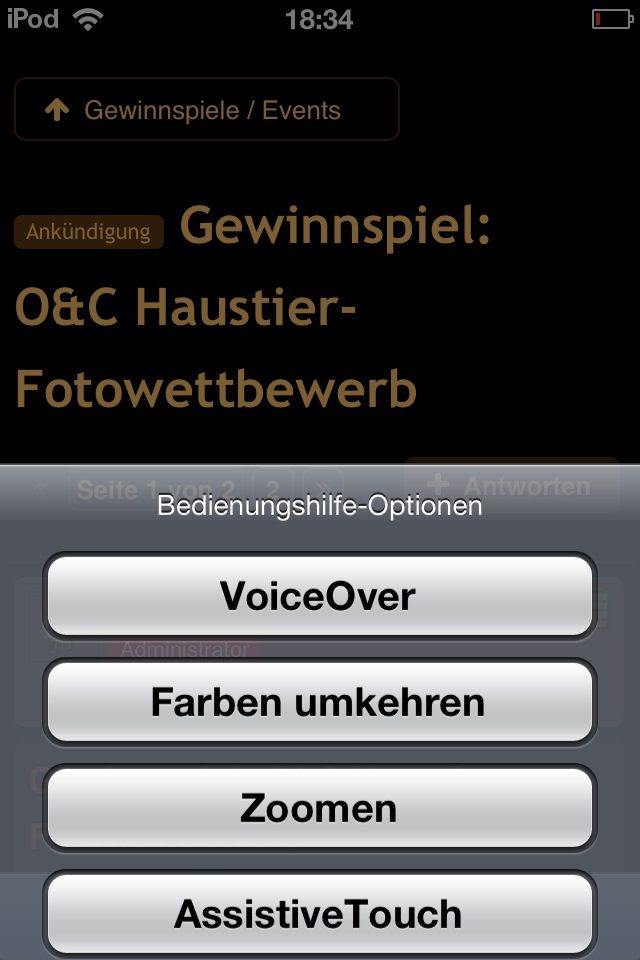This screenshot has height=960, width=640.
Task: Select Farben umkehren to invert colors
Action: [x=319, y=702]
